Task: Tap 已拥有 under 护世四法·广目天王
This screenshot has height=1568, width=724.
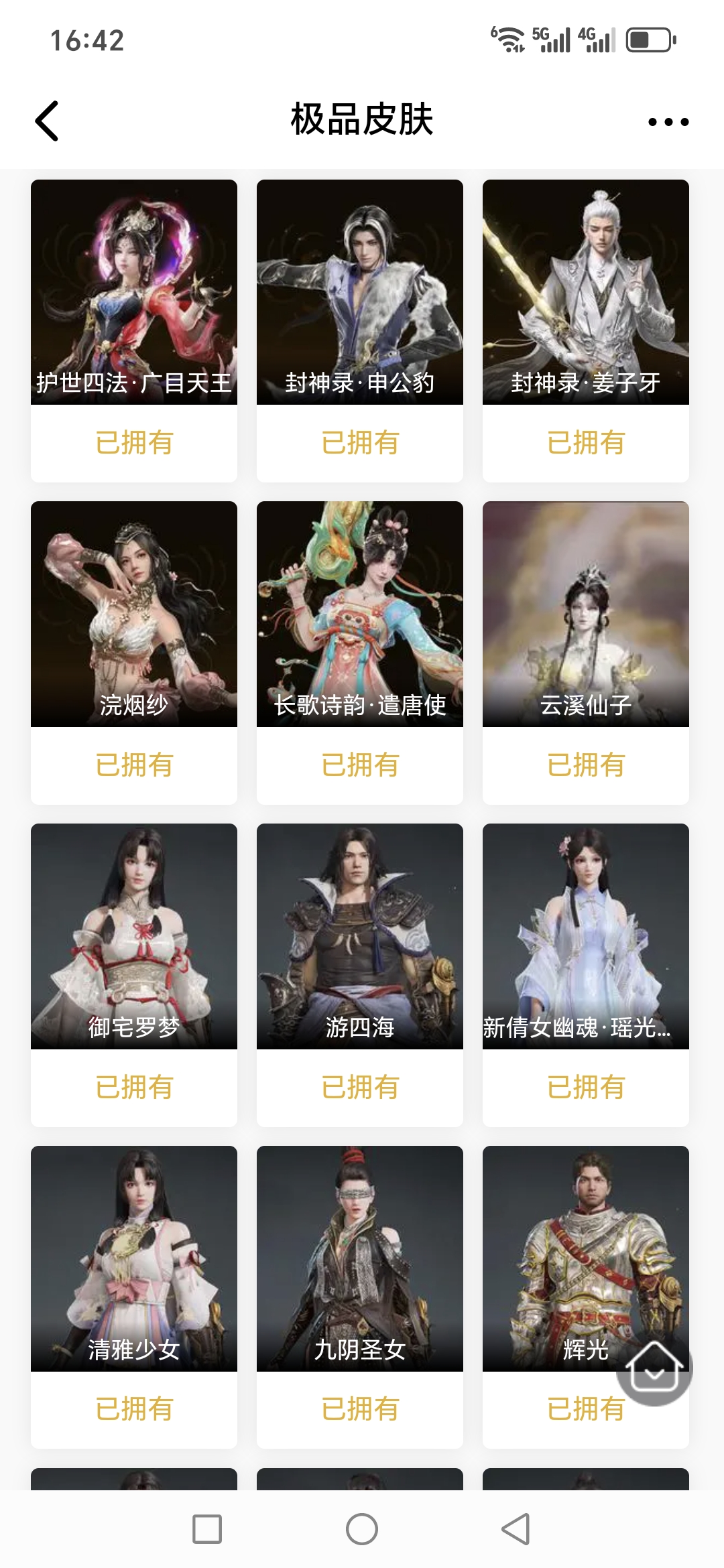Action: (133, 442)
